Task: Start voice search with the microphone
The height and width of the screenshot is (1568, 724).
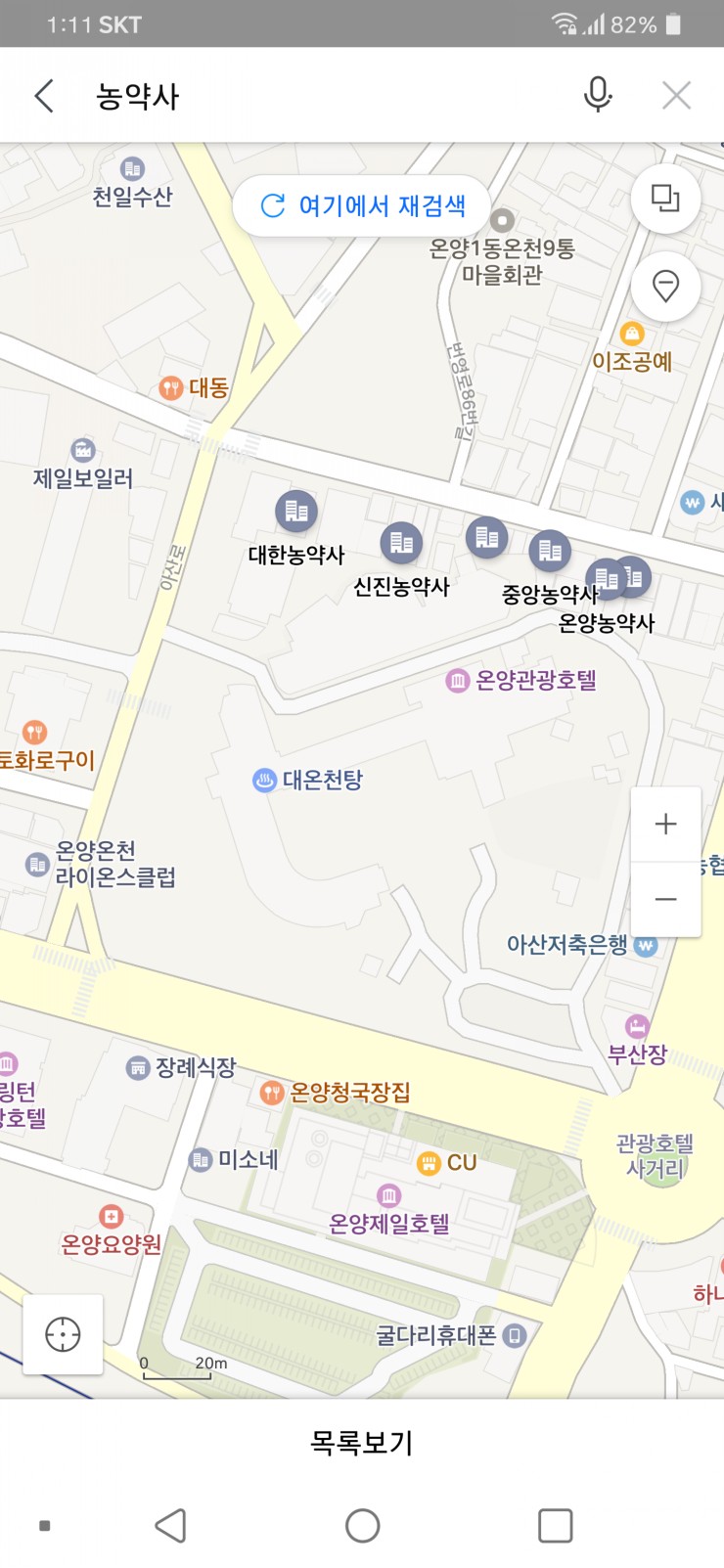Action: coord(597,95)
